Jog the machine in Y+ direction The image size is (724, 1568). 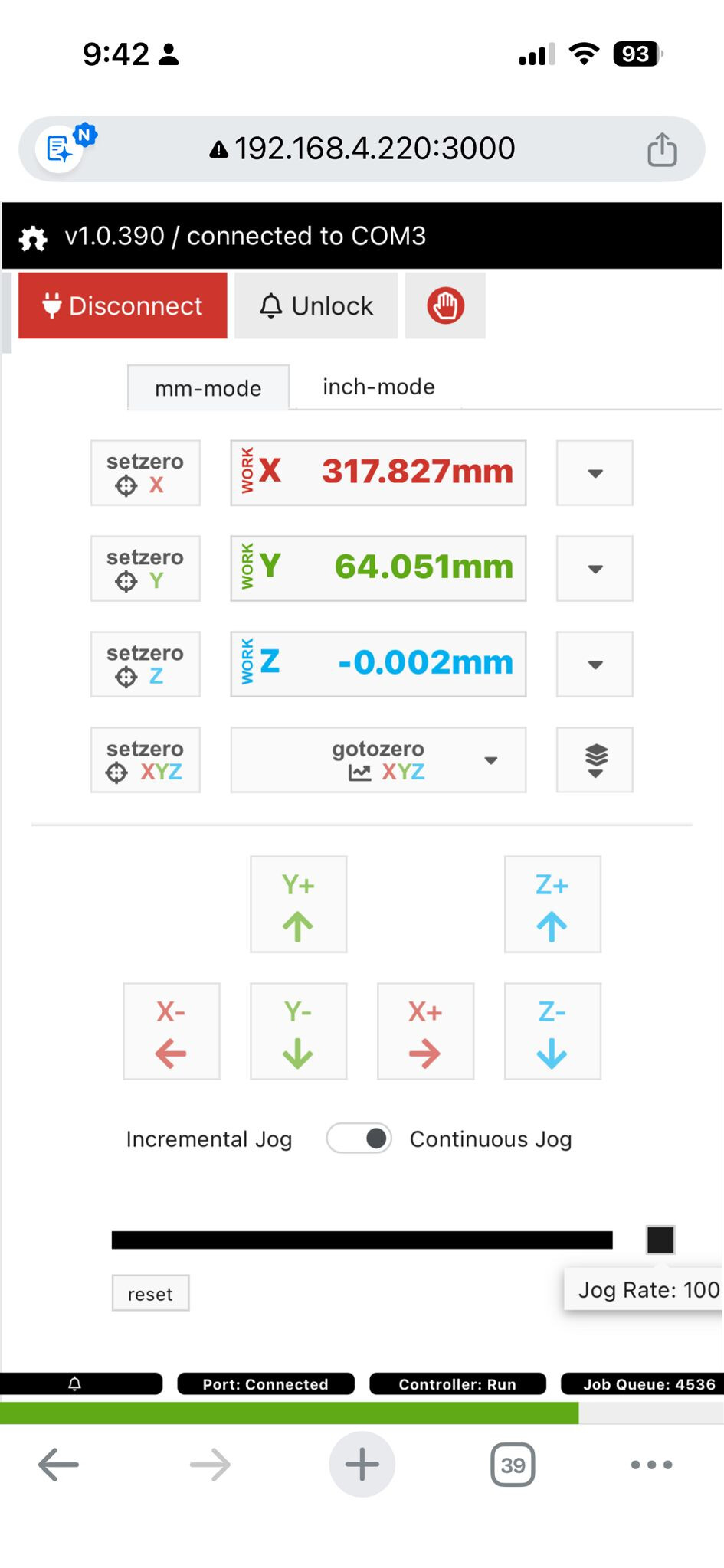point(298,904)
